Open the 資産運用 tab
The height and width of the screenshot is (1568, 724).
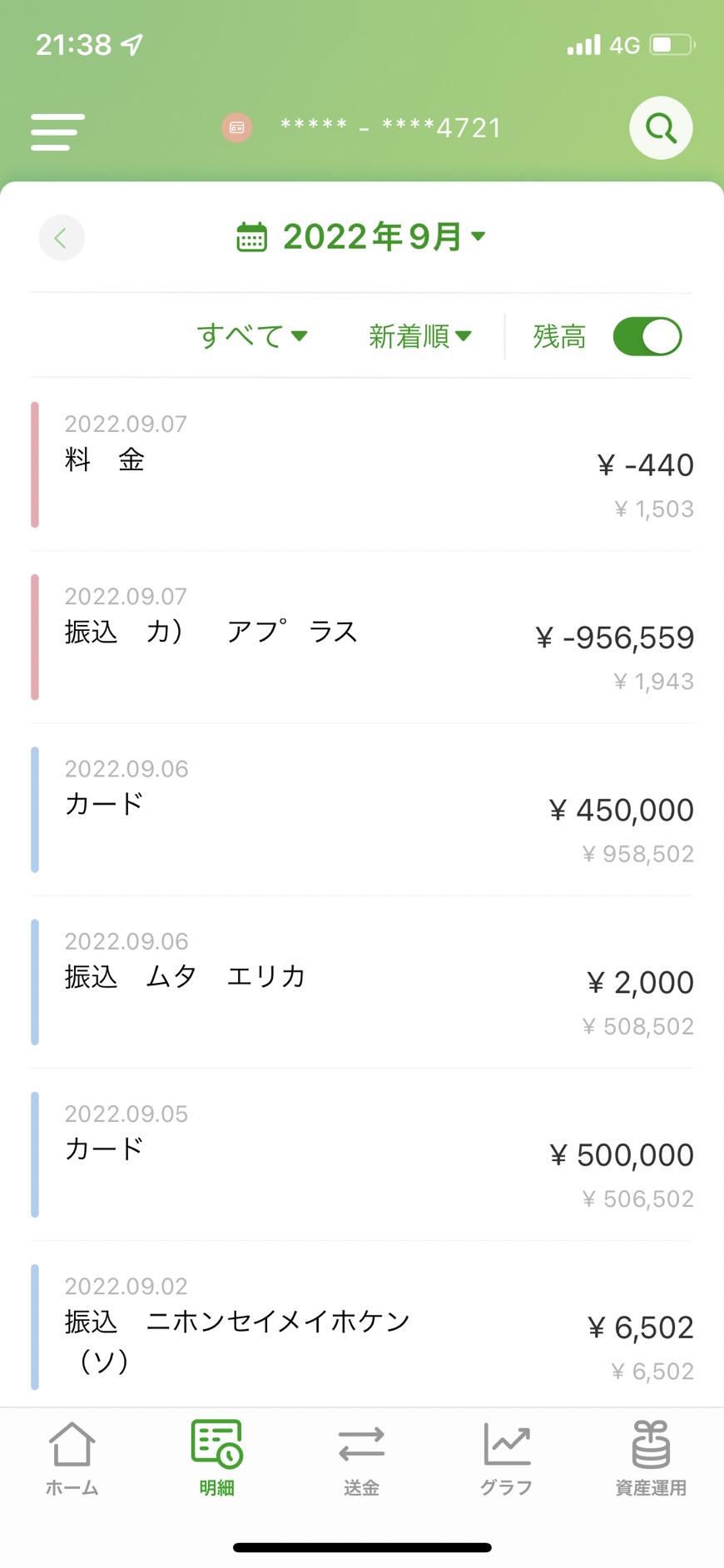point(651,1458)
